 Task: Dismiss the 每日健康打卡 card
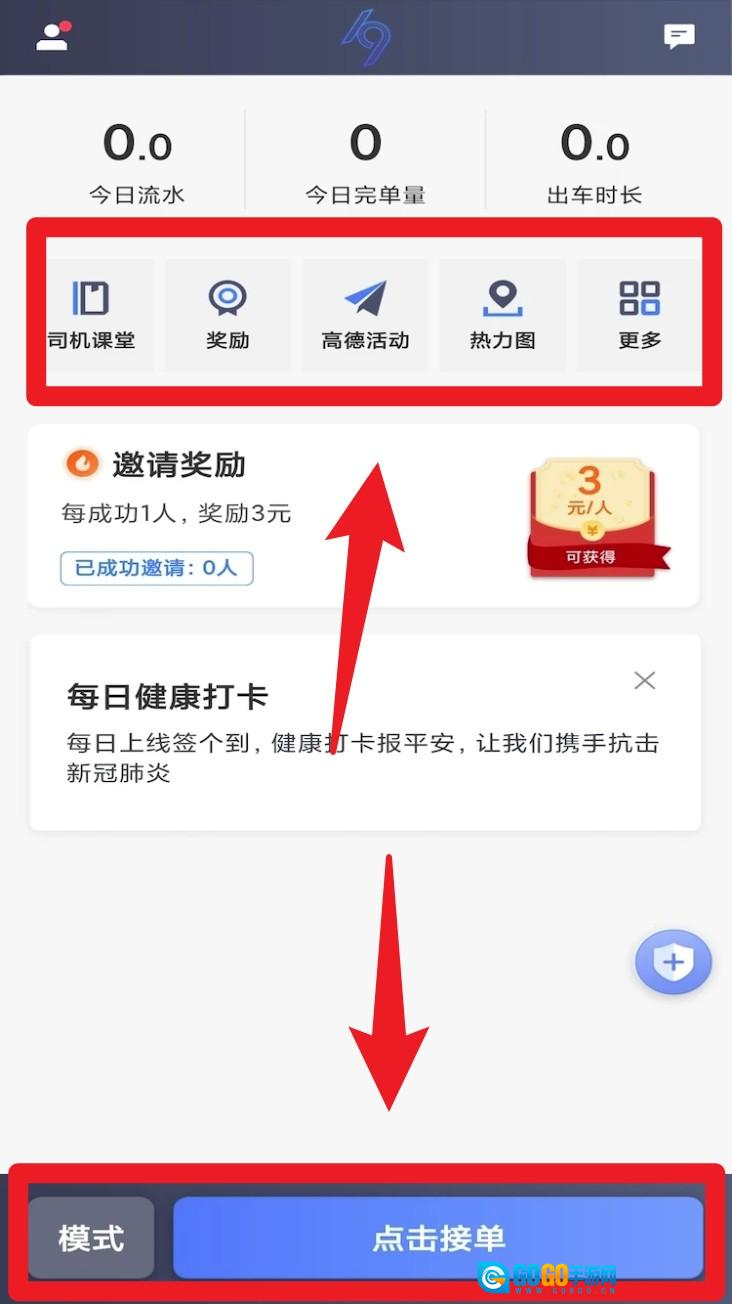tap(645, 681)
